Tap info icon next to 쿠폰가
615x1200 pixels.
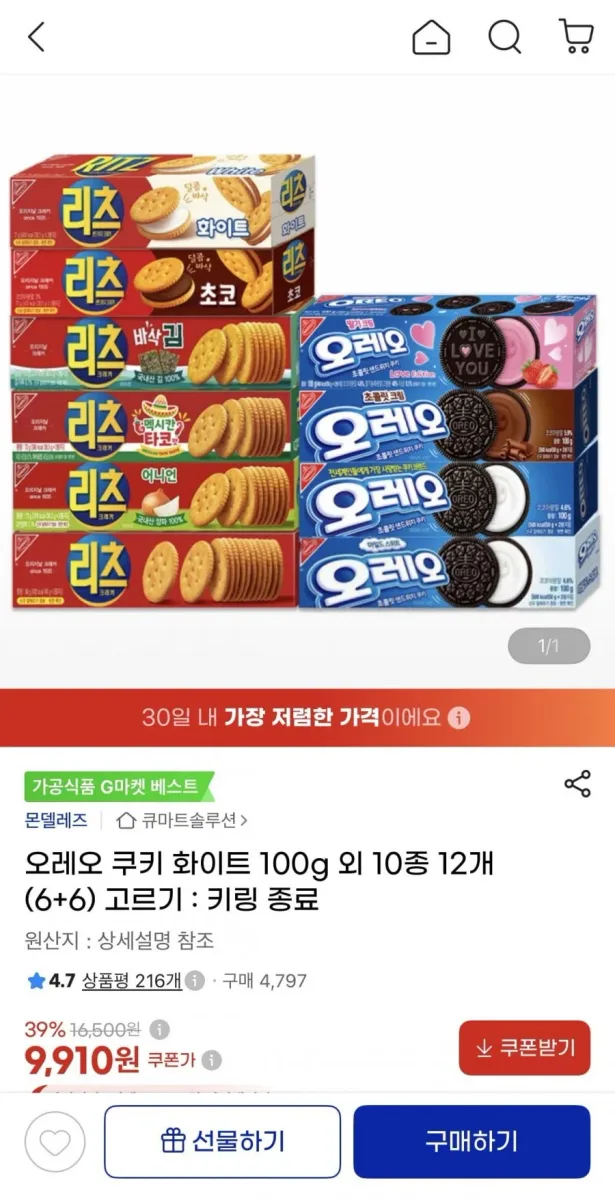(212, 1061)
